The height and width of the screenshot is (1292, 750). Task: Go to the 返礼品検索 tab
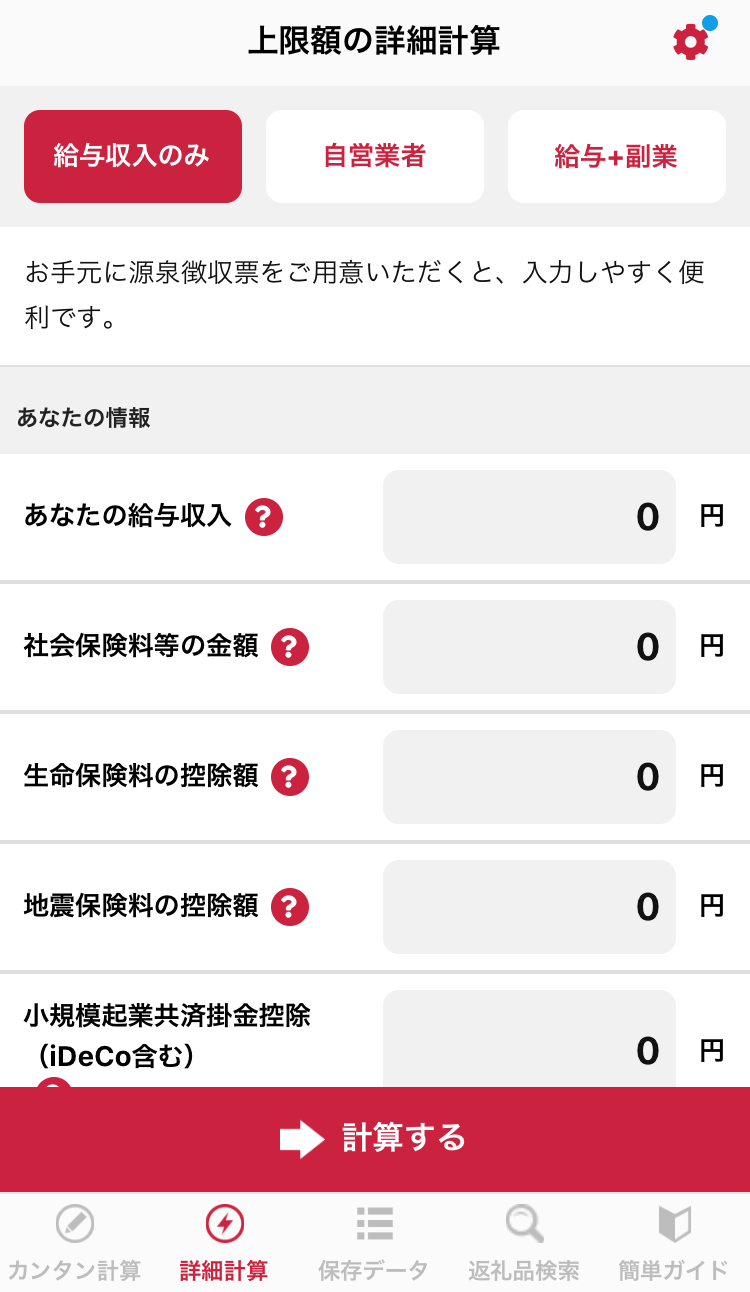pos(524,1244)
